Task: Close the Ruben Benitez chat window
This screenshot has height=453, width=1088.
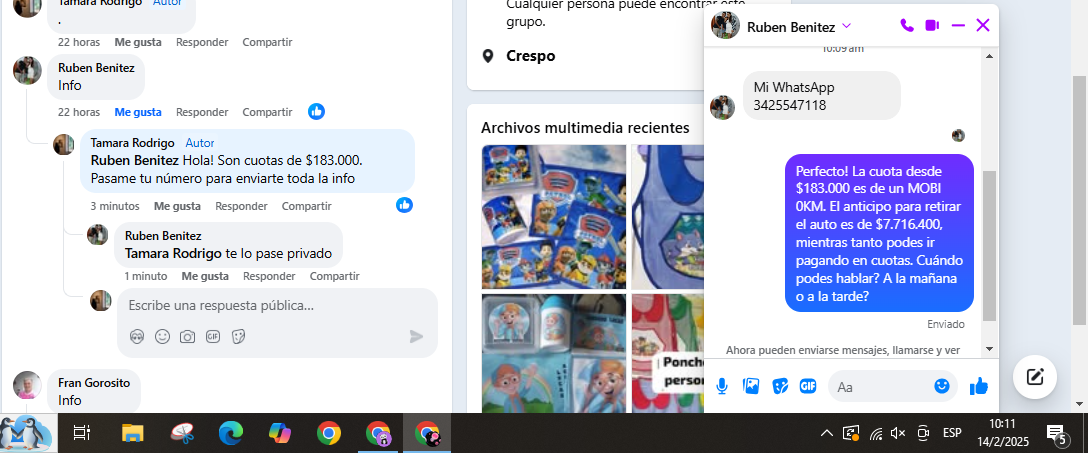Action: tap(983, 26)
